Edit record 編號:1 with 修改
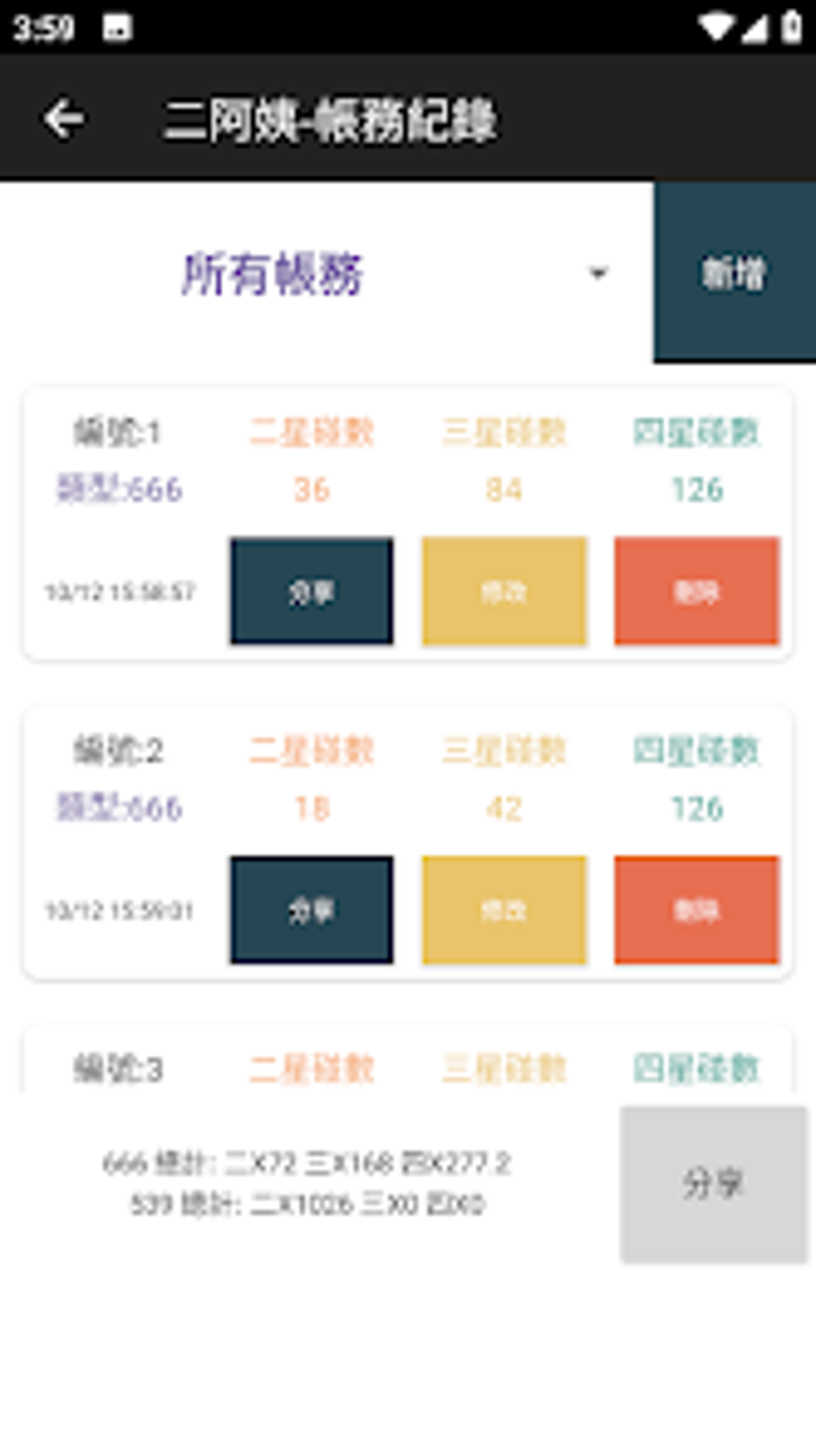The width and height of the screenshot is (816, 1456). [x=504, y=592]
